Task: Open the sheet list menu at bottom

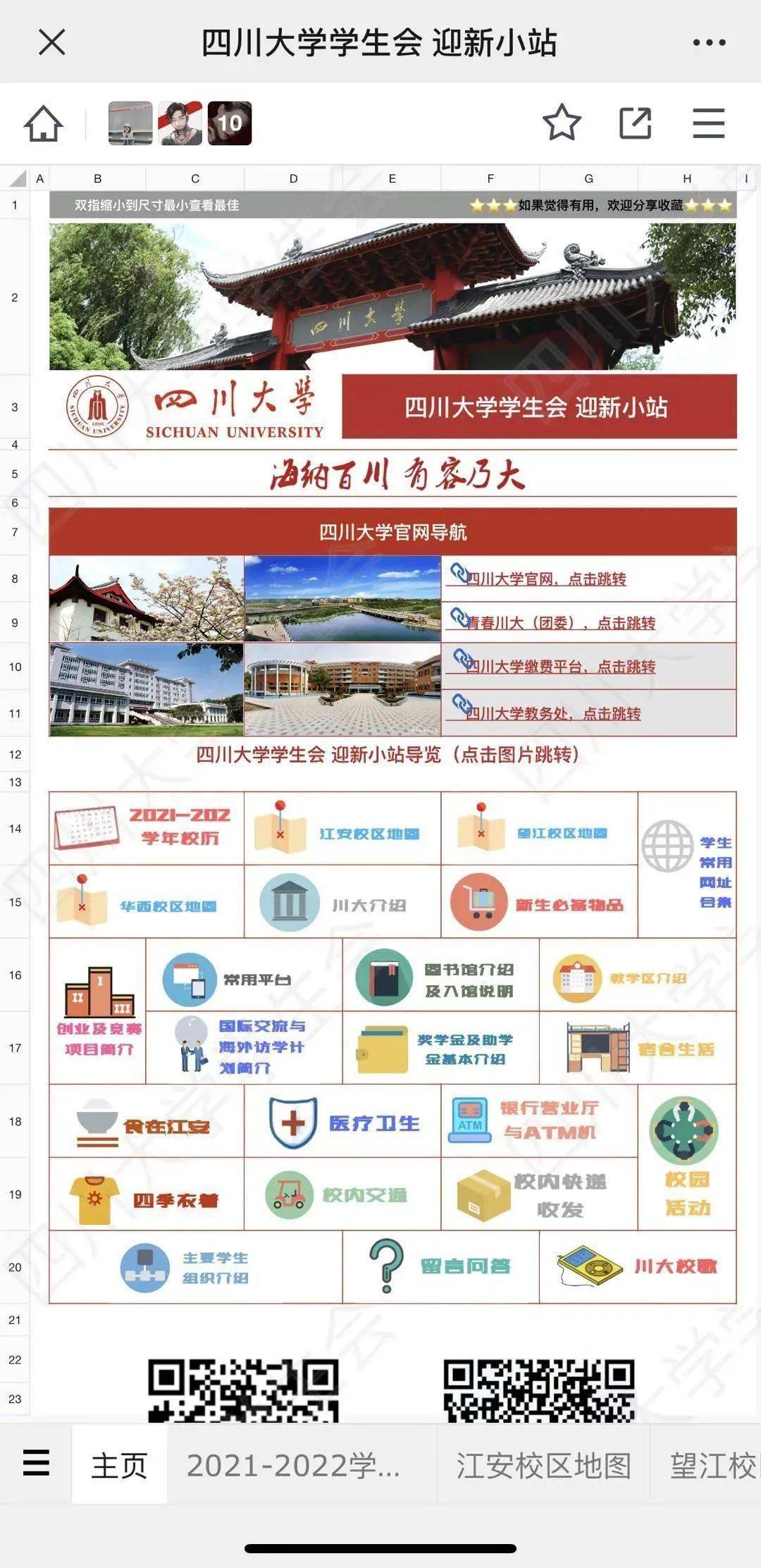Action: [x=36, y=1463]
